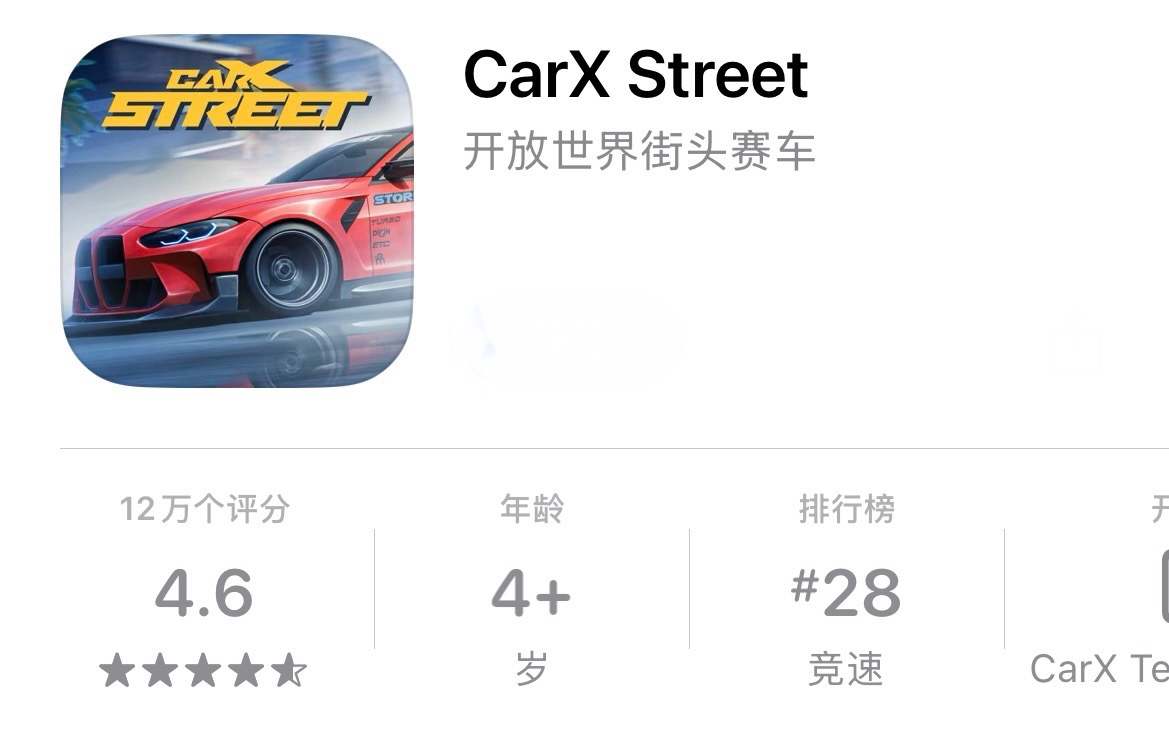Open the #28 竞速 chart ranking
Viewport: 1169px width, 748px height.
pos(846,592)
